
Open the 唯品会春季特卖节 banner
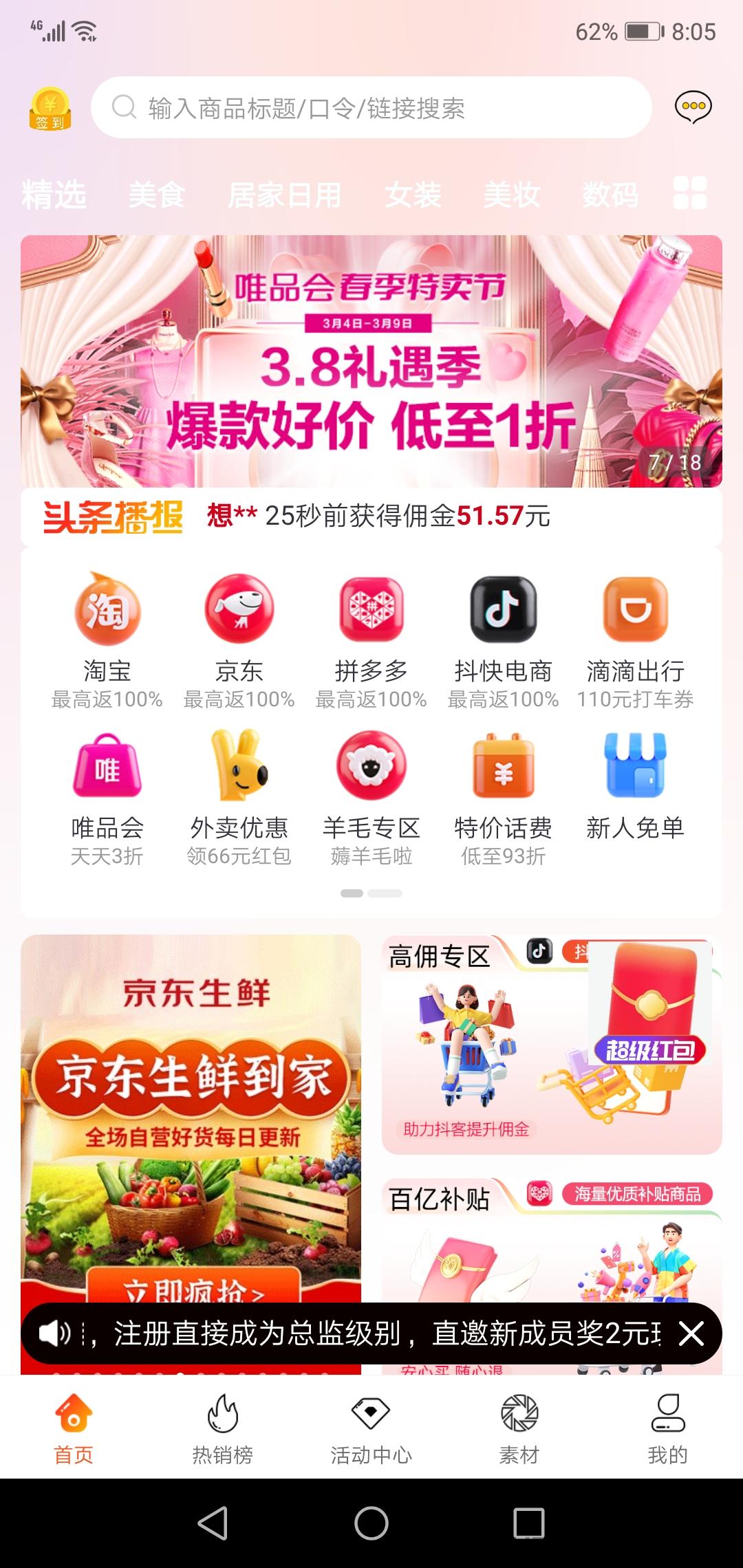371,361
